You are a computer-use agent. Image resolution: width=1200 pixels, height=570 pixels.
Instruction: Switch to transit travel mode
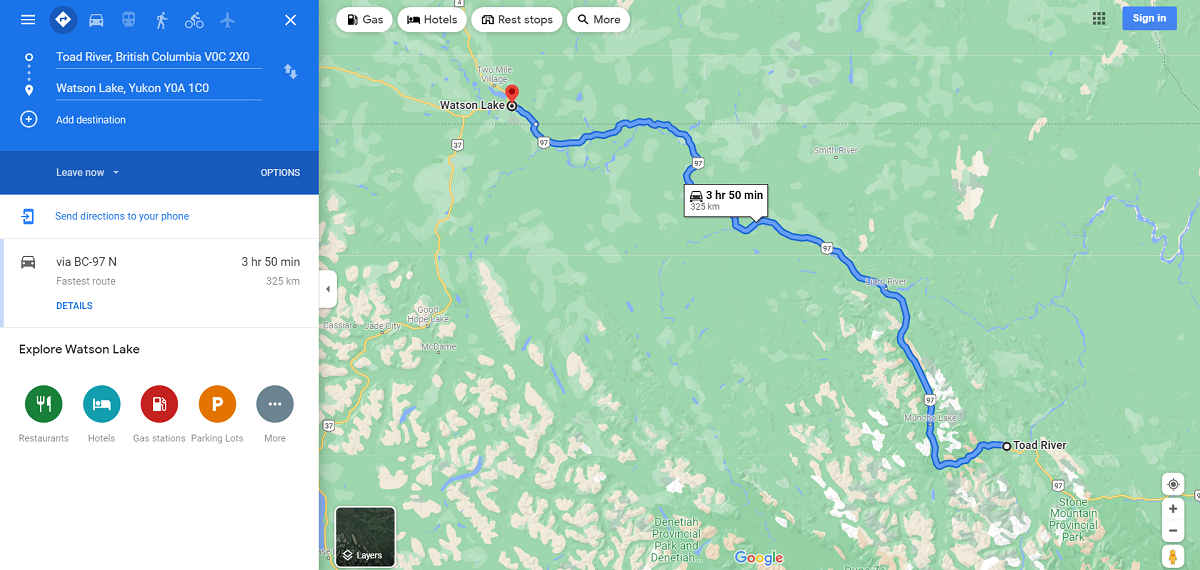click(129, 20)
